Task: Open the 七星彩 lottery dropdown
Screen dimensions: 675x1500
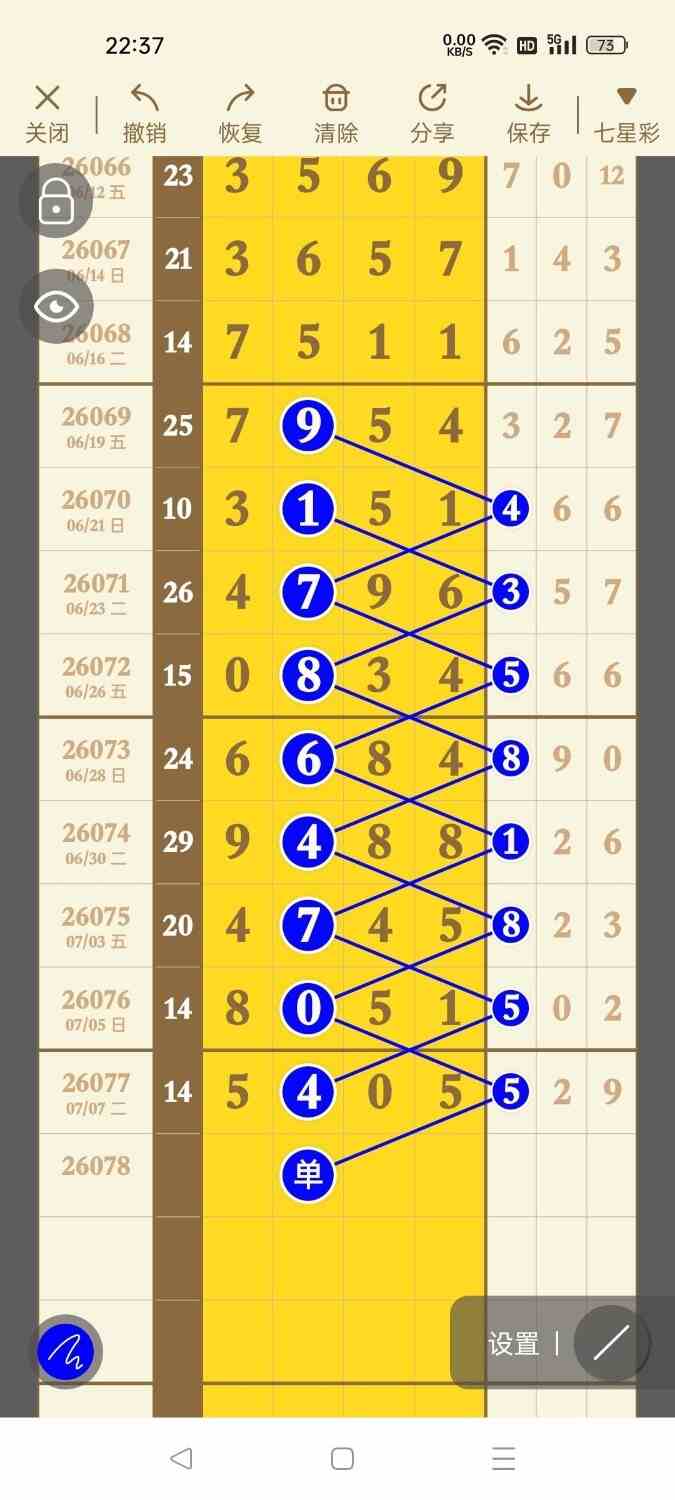Action: coord(627,114)
